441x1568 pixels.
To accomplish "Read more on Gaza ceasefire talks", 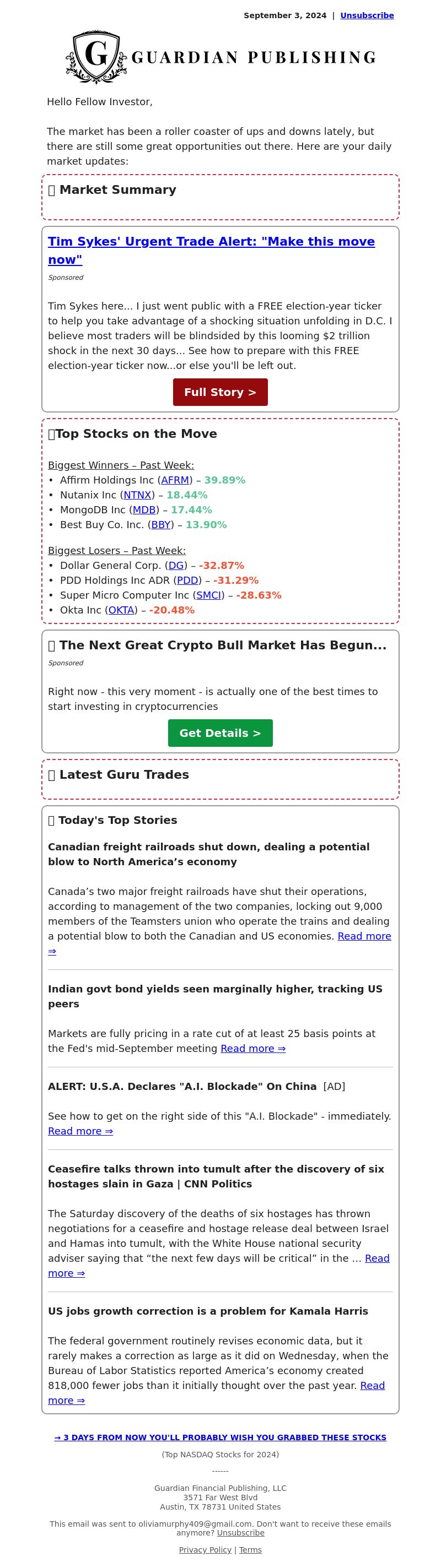I will (377, 1258).
